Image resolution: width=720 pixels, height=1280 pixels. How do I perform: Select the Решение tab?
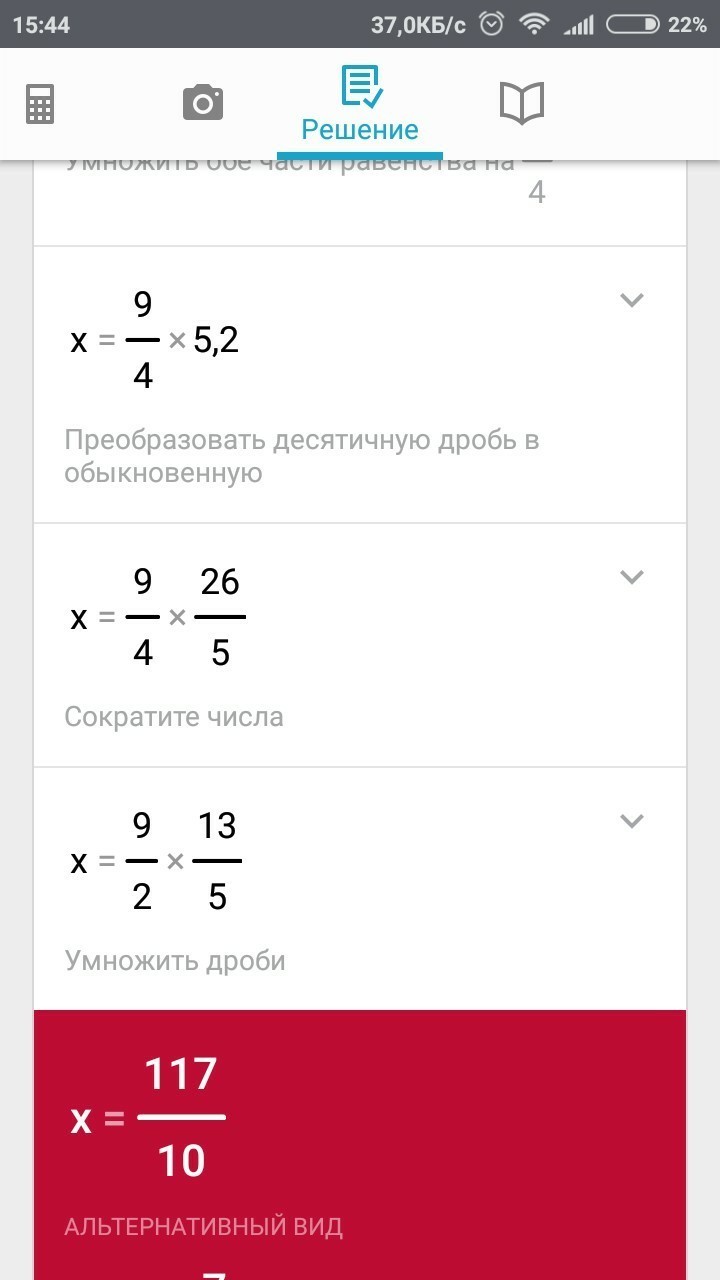click(x=360, y=105)
